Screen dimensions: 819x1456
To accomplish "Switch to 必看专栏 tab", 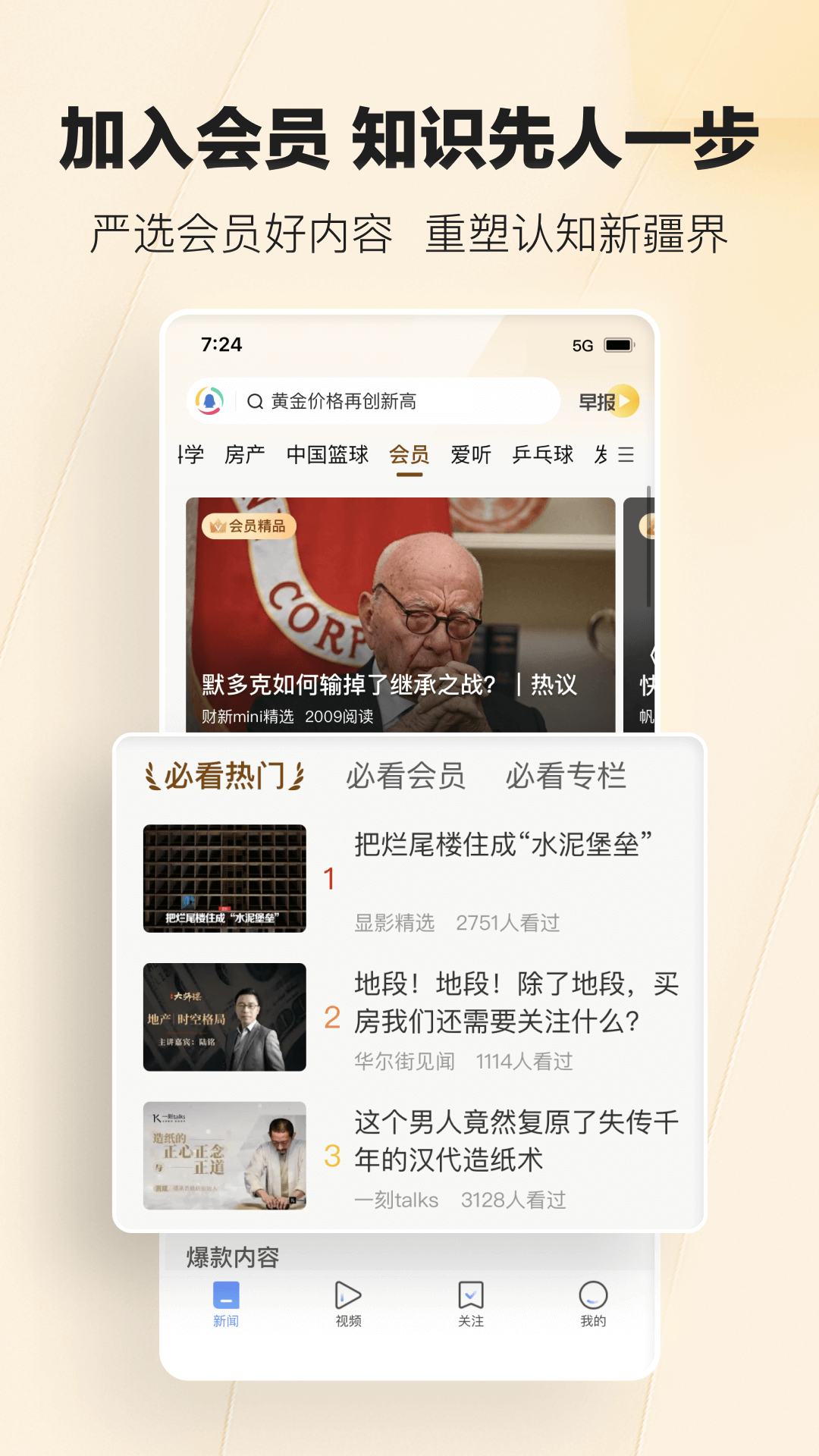I will click(x=566, y=776).
